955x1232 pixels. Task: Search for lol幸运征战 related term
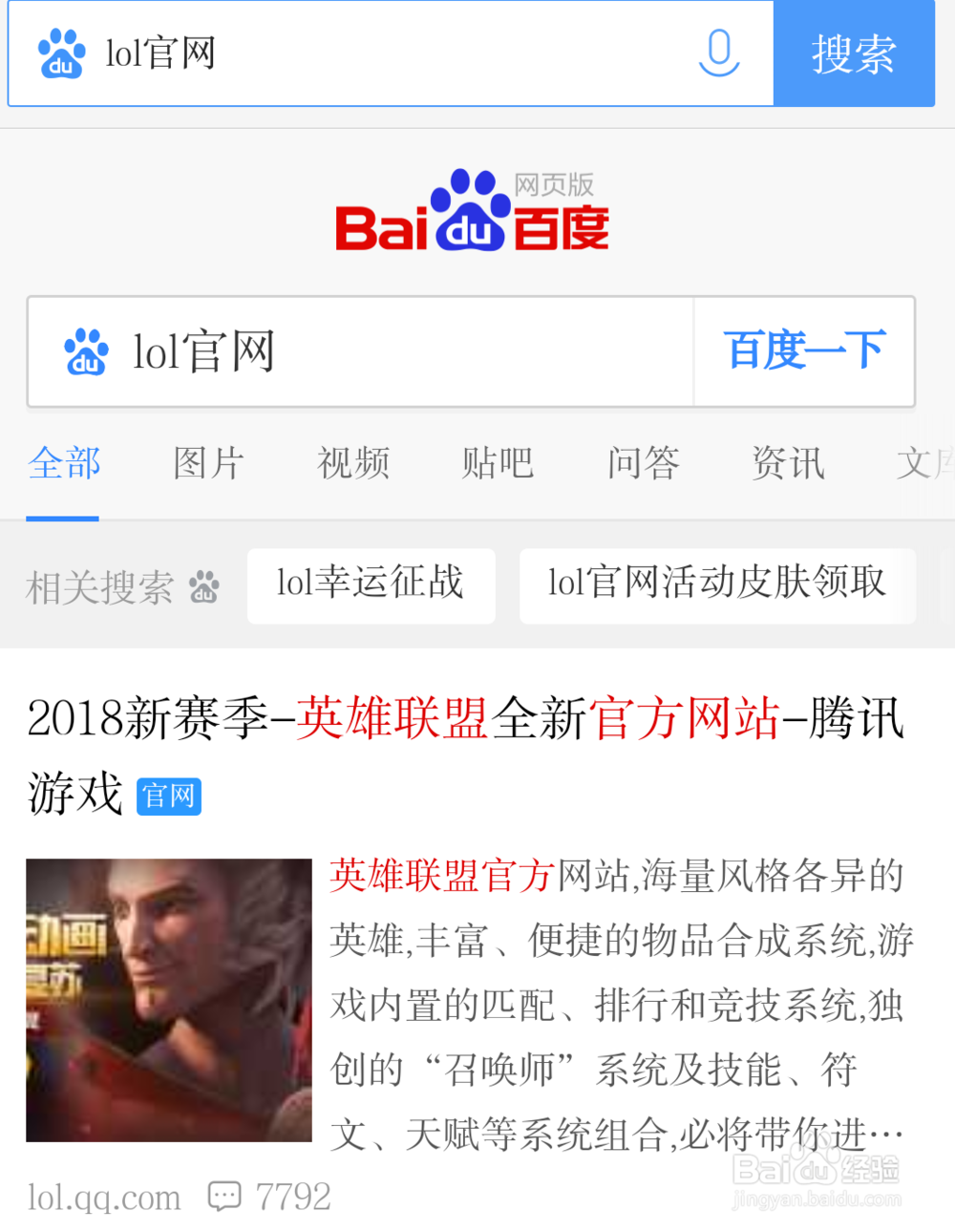(x=371, y=586)
